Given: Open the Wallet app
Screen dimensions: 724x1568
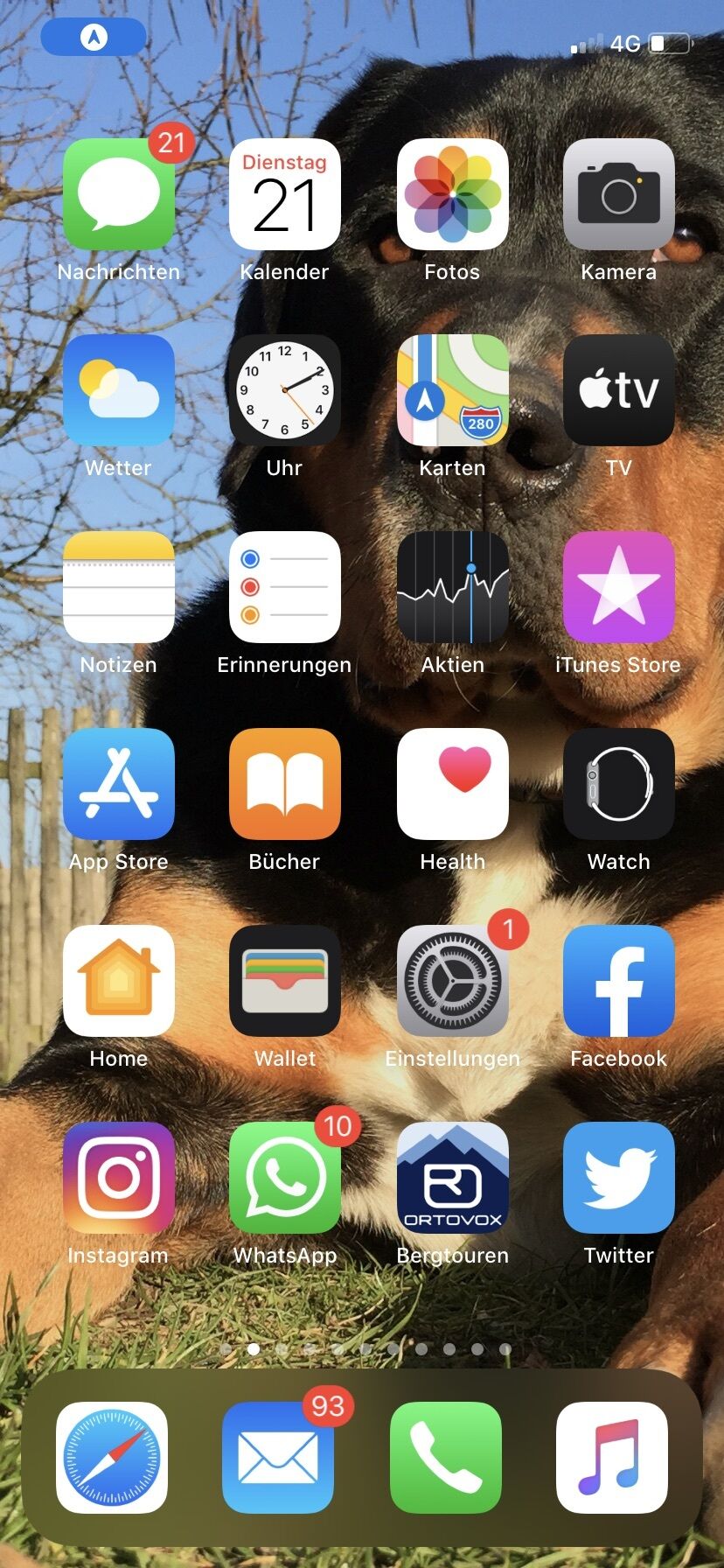Looking at the screenshot, I should click(x=285, y=981).
